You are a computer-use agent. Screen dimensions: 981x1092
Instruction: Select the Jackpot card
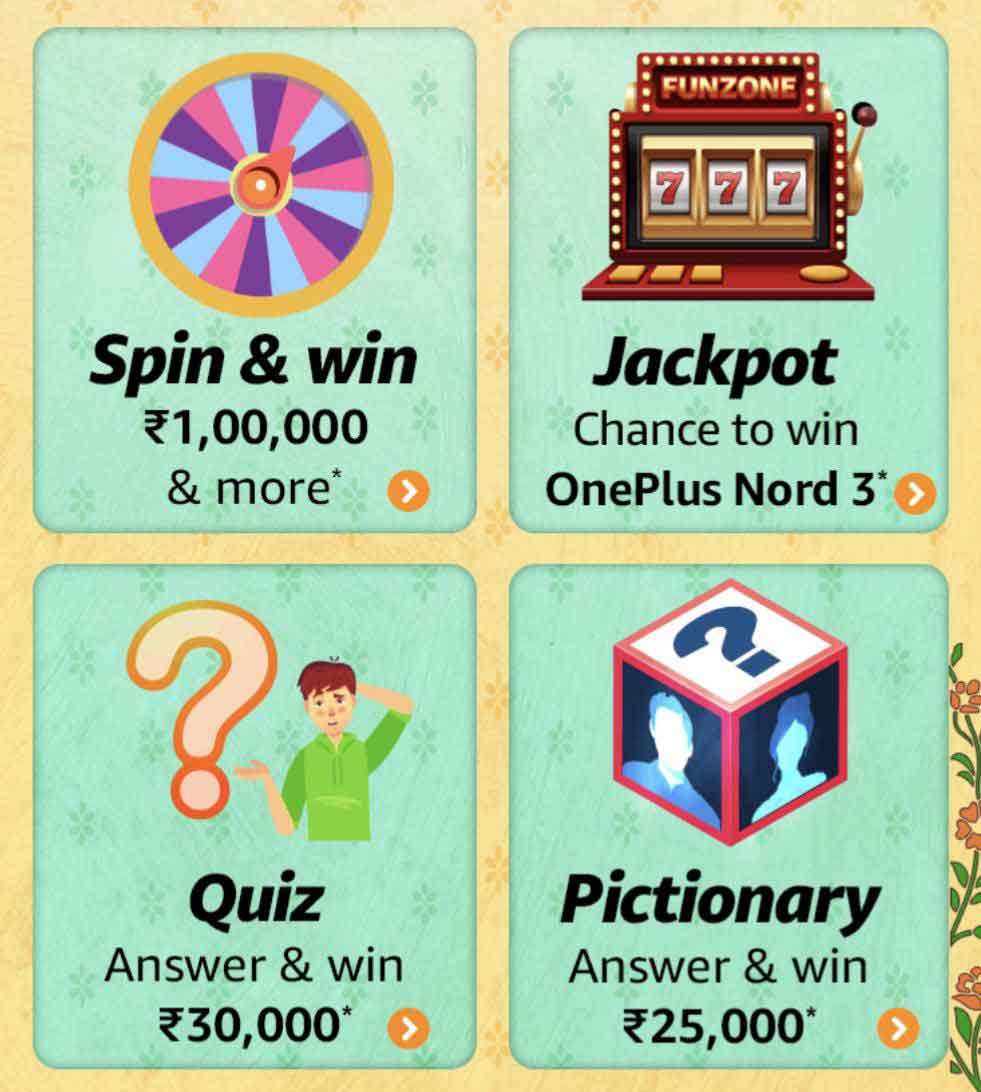click(x=727, y=275)
